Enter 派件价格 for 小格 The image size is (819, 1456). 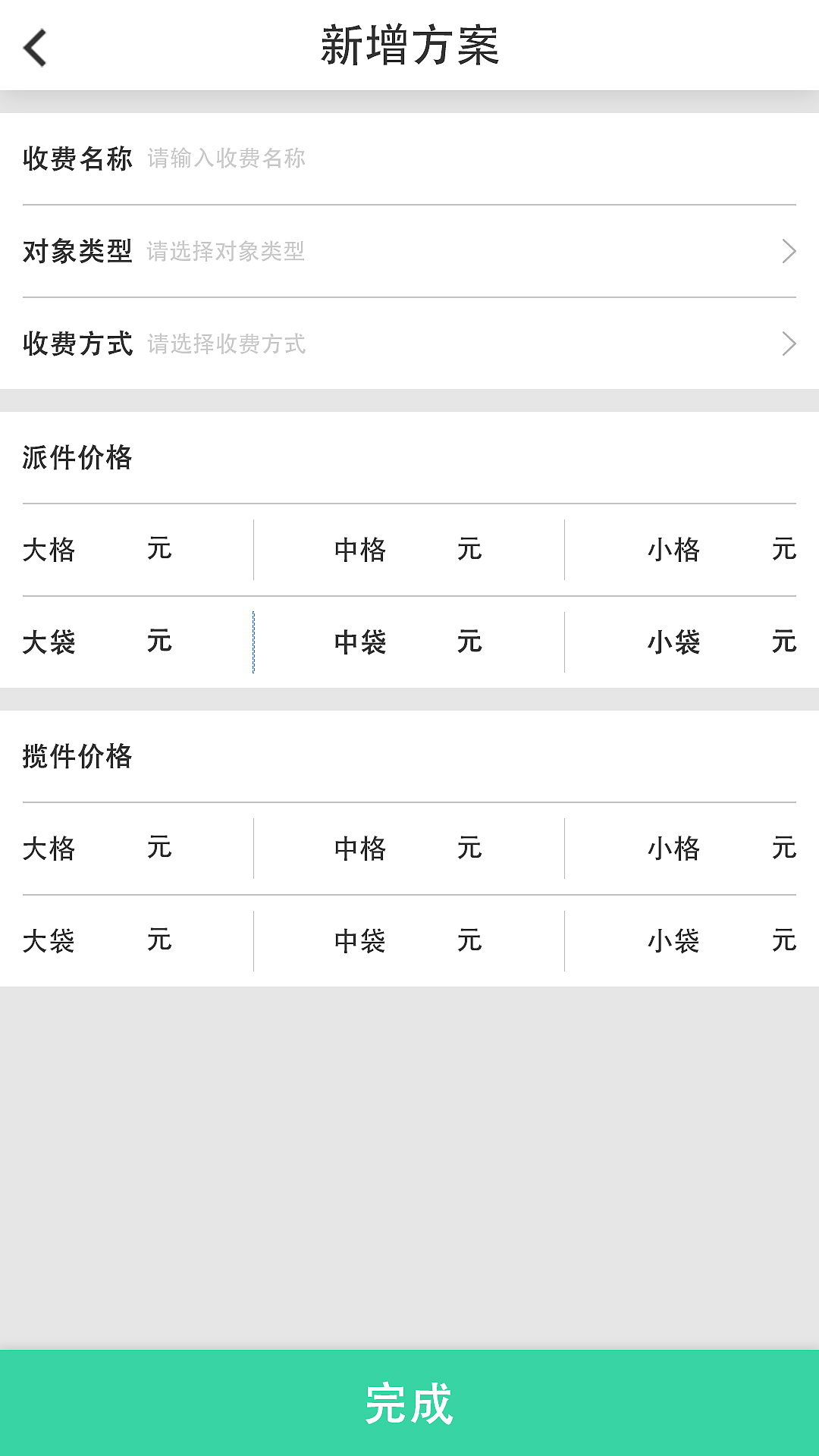[x=734, y=550]
